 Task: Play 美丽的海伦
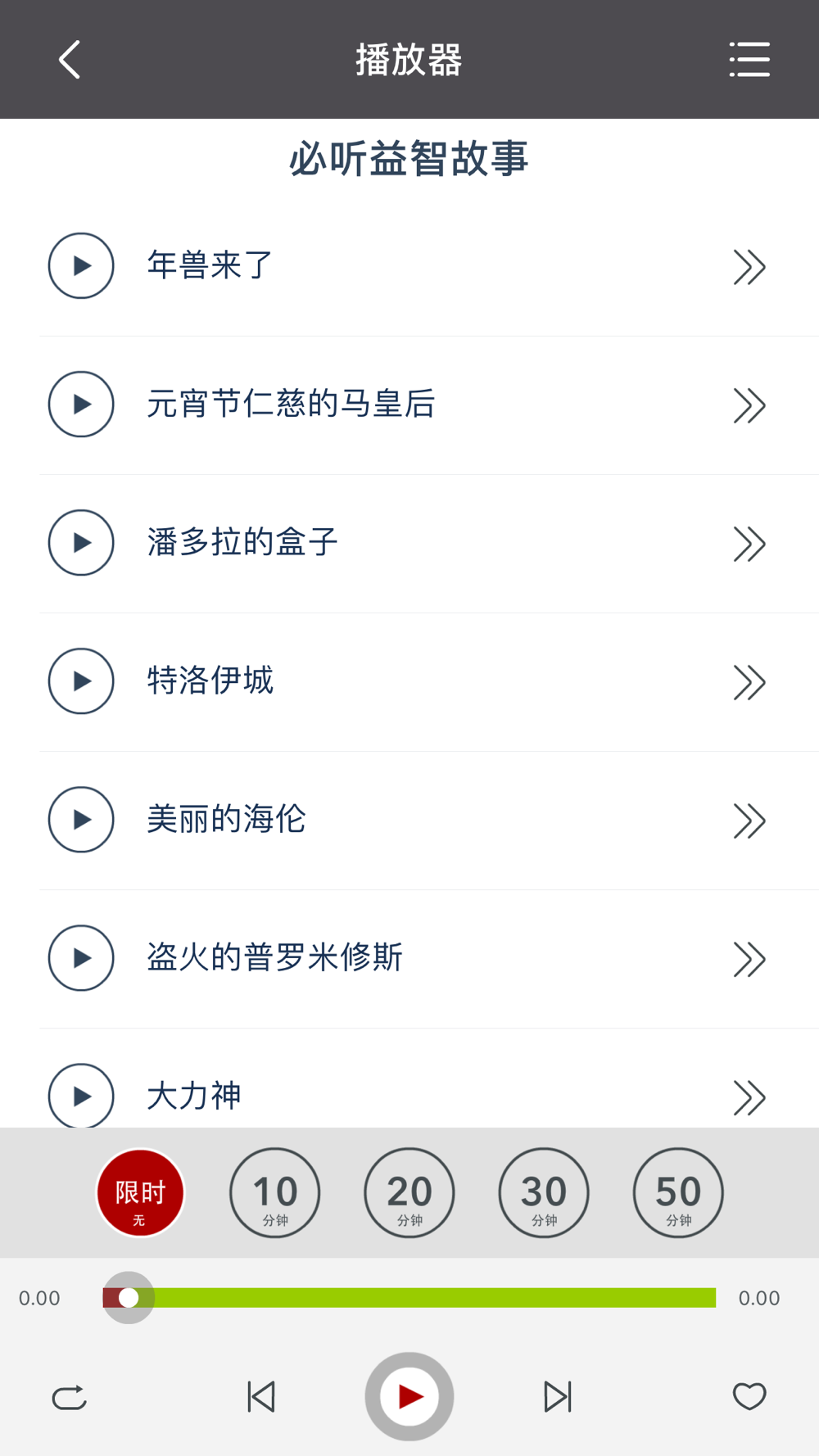point(81,820)
